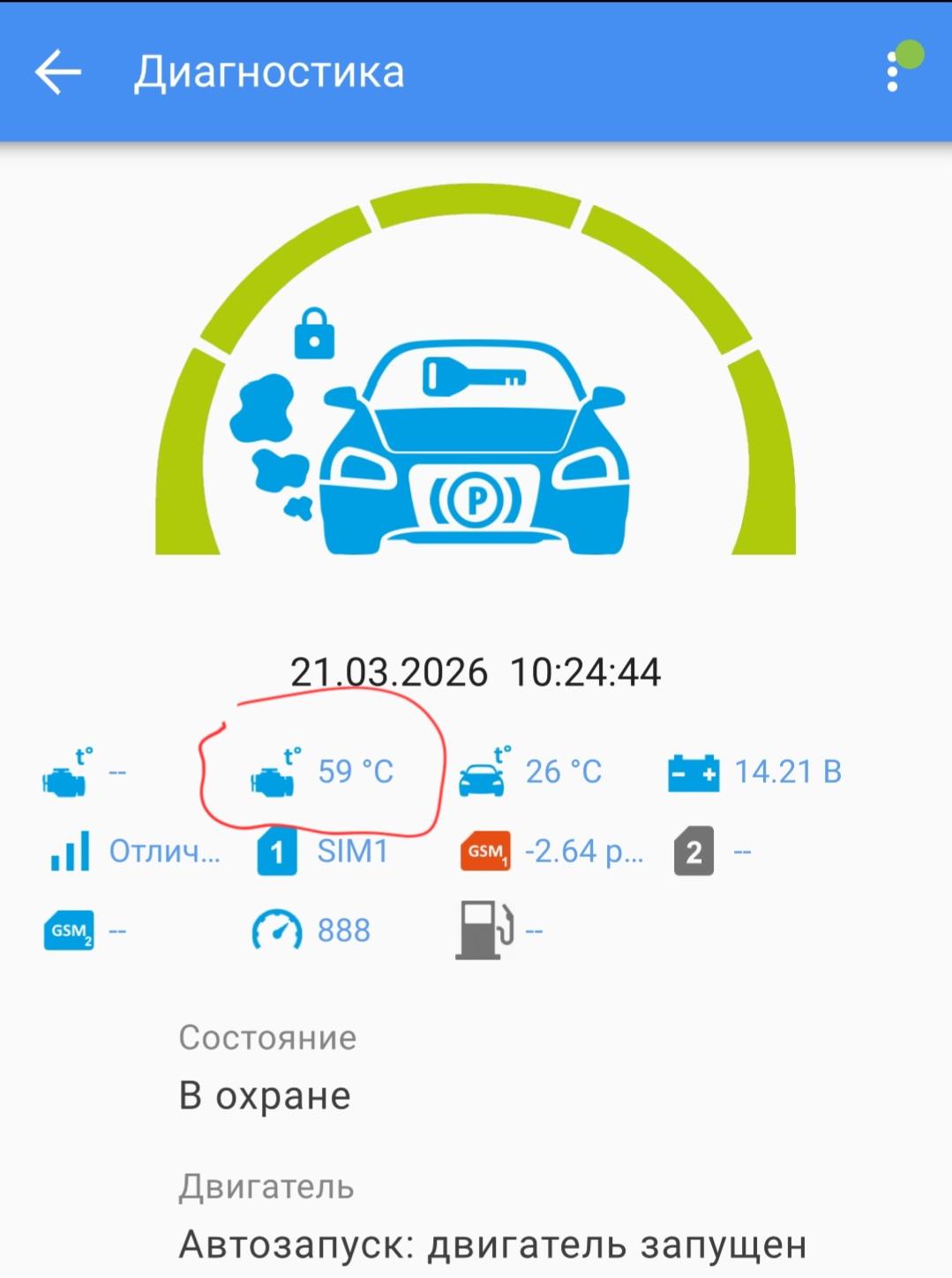Viewport: 952px width, 1278px height.
Task: Go back from the Диагностика screen
Action: click(58, 71)
